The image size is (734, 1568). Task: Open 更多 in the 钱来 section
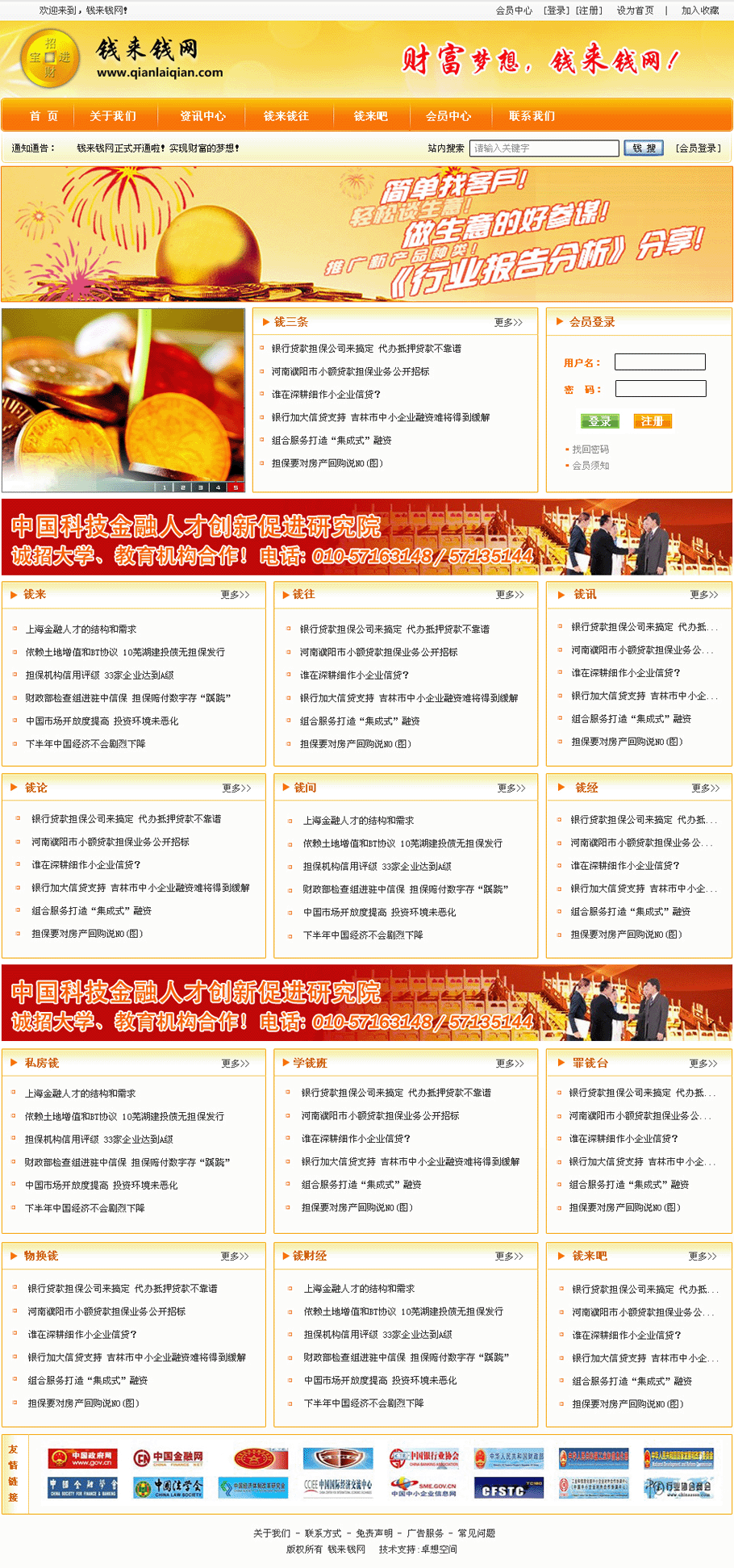coord(235,595)
